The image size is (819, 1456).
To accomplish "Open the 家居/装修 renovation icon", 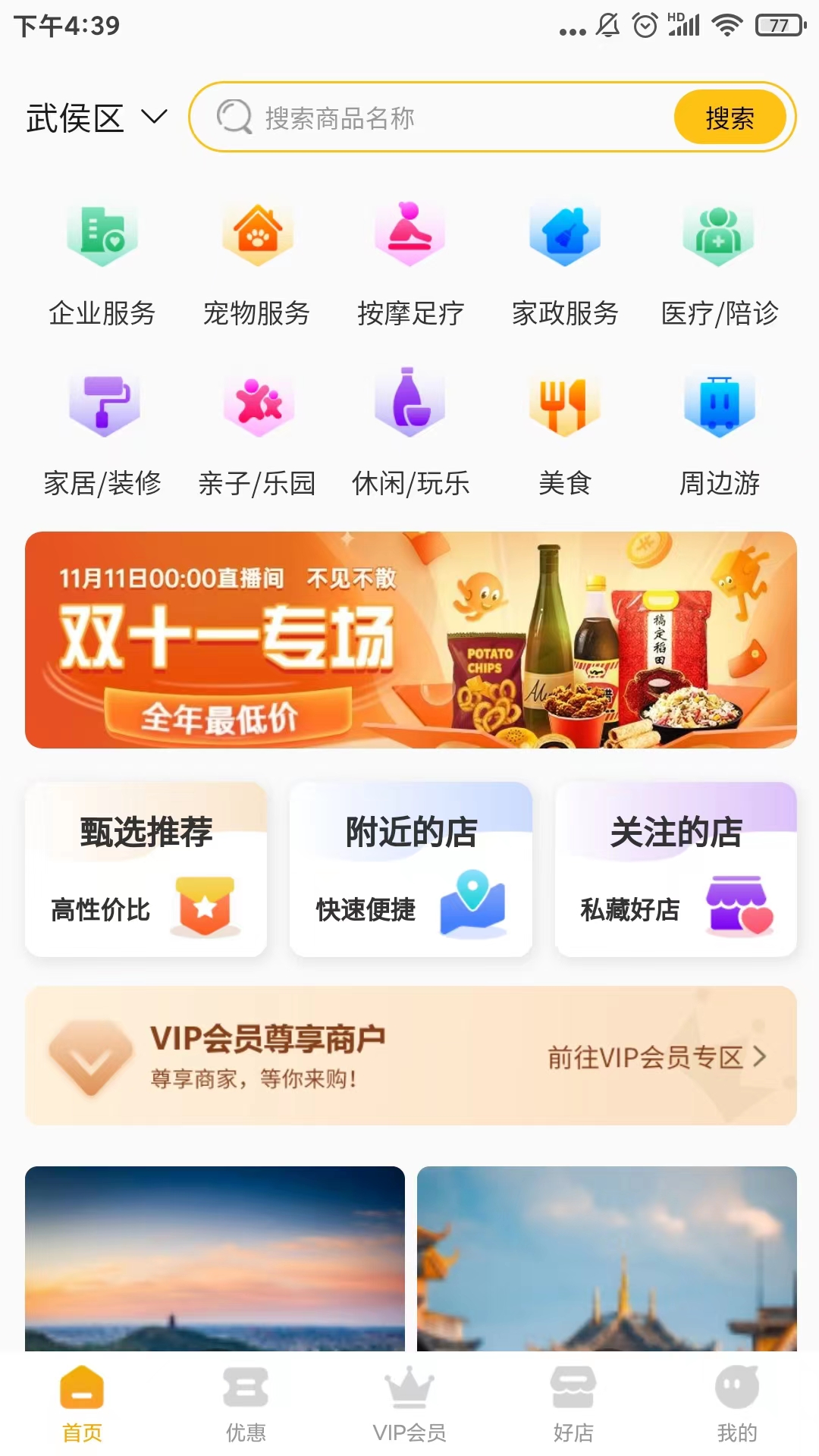I will pos(102,428).
